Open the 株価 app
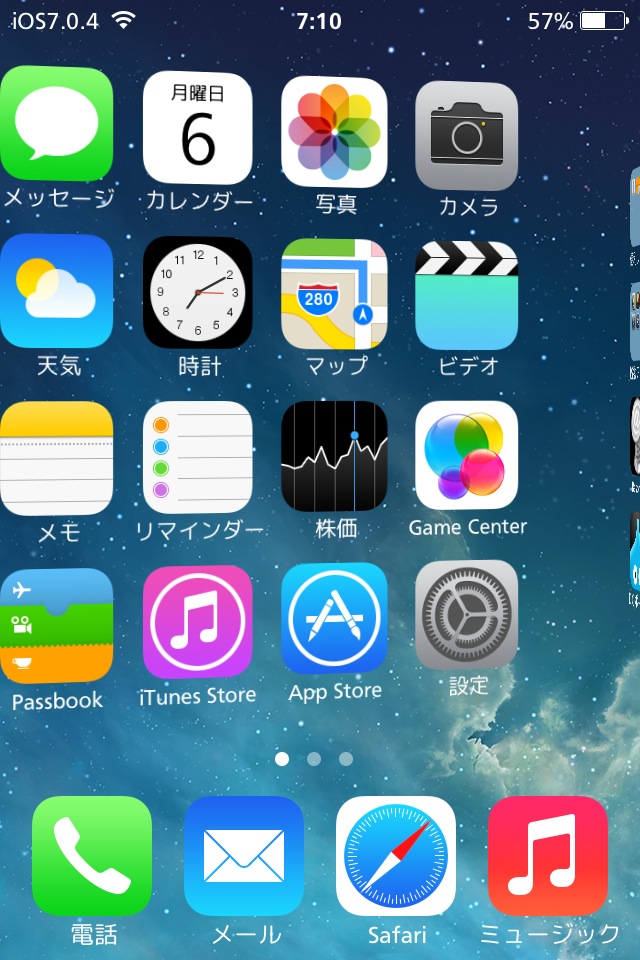This screenshot has width=640, height=960. tap(334, 456)
